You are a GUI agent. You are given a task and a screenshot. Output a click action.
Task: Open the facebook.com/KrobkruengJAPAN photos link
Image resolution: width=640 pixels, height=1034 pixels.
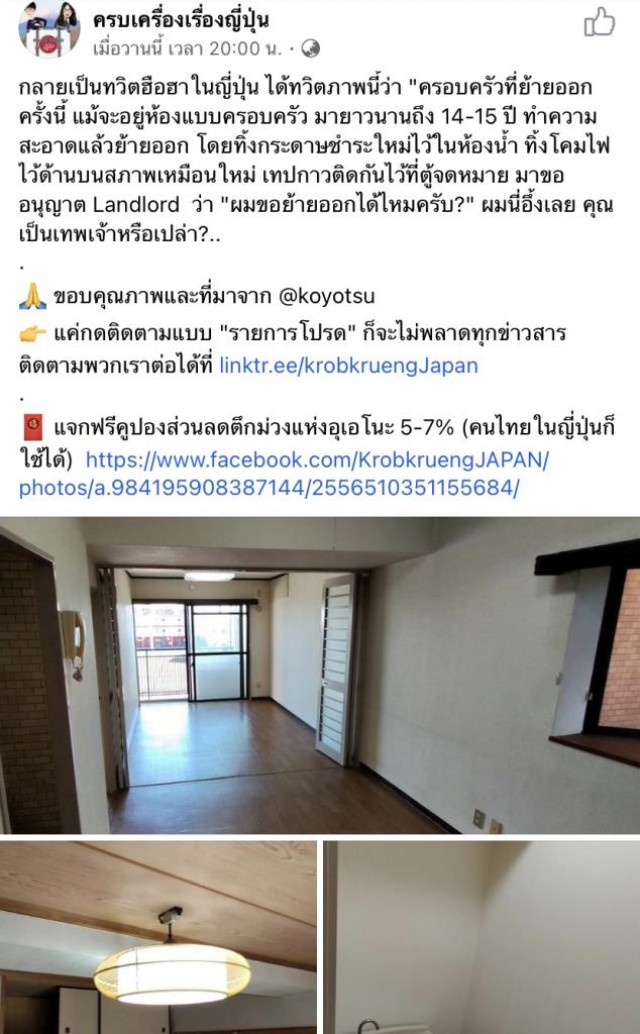pos(317,474)
